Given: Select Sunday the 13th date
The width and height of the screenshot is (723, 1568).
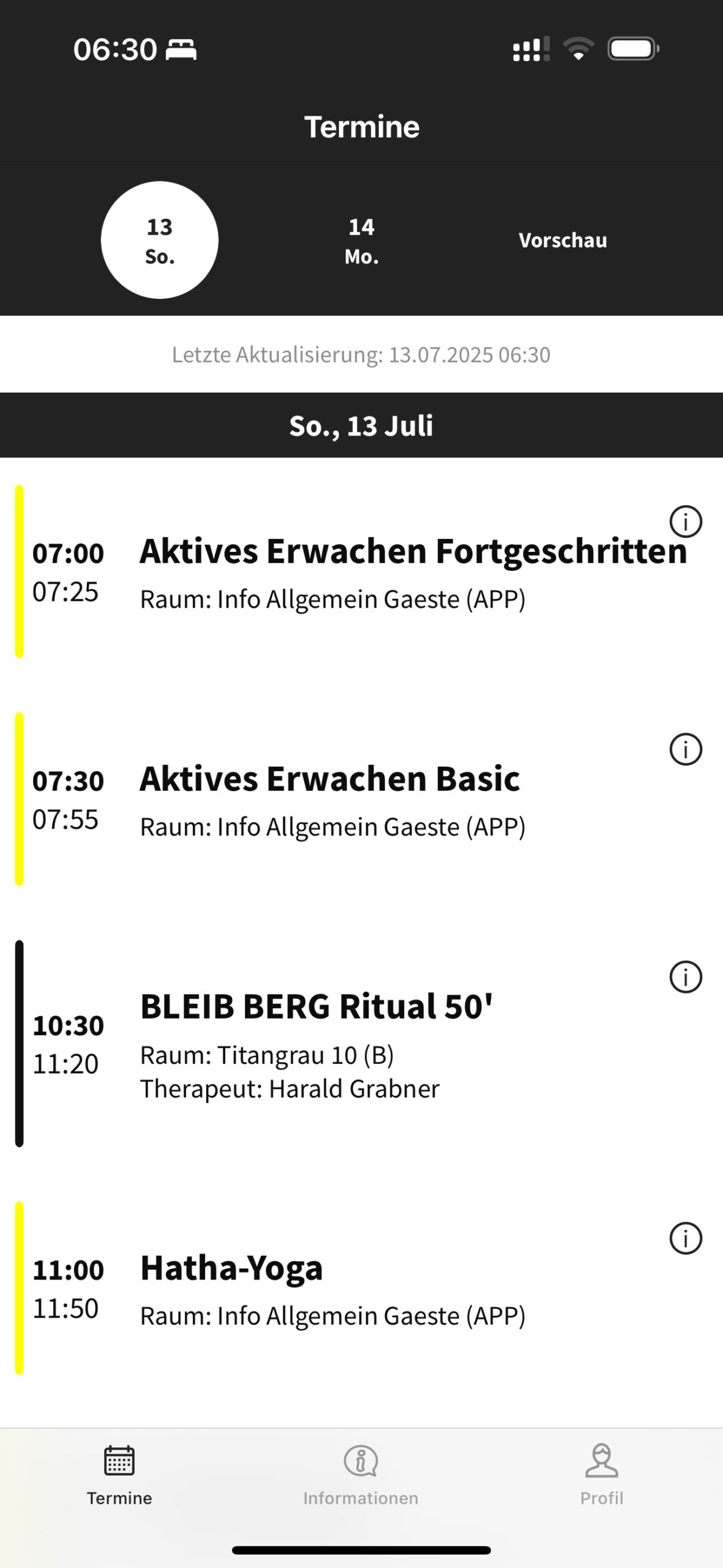Looking at the screenshot, I should (159, 240).
